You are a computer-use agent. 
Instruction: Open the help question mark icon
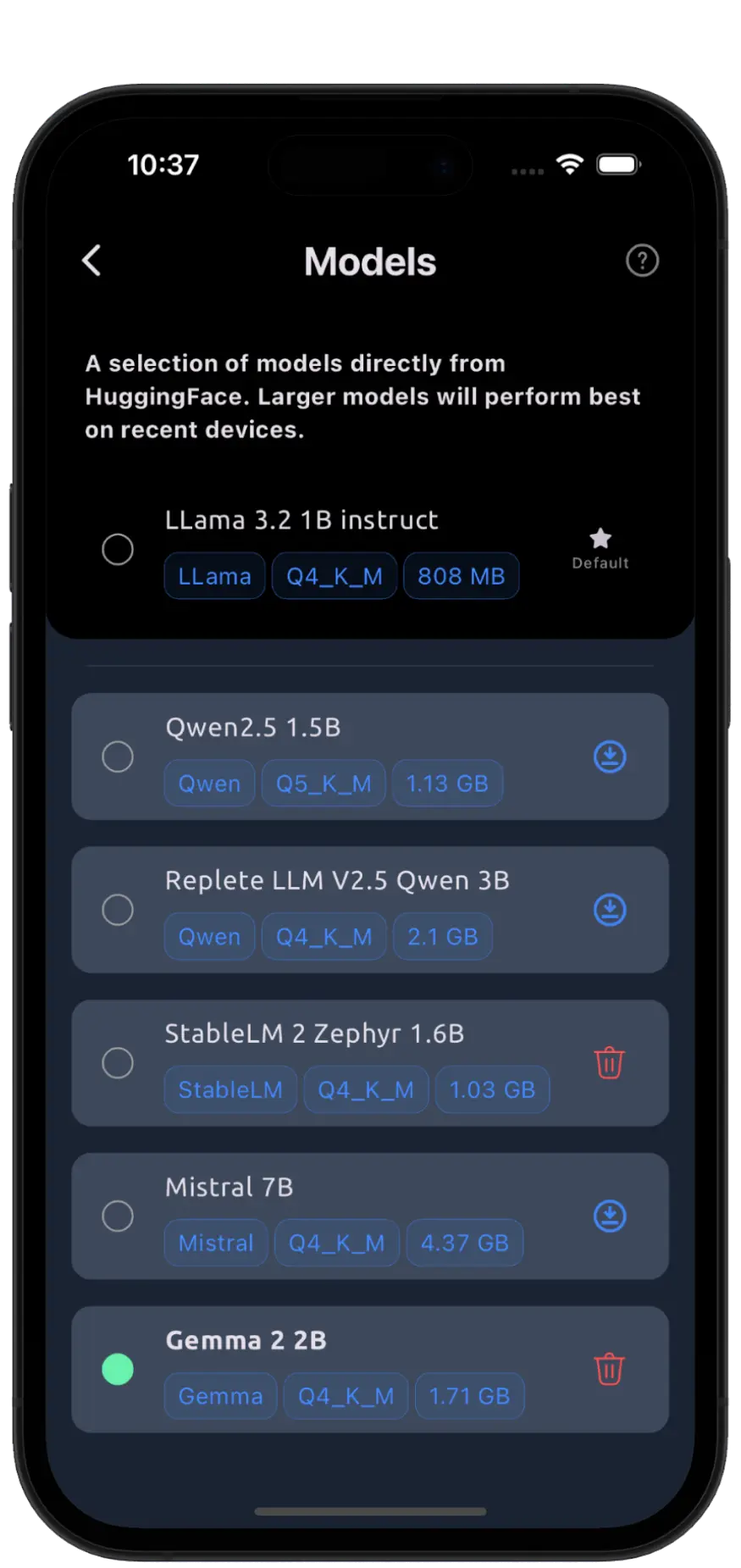[x=642, y=261]
